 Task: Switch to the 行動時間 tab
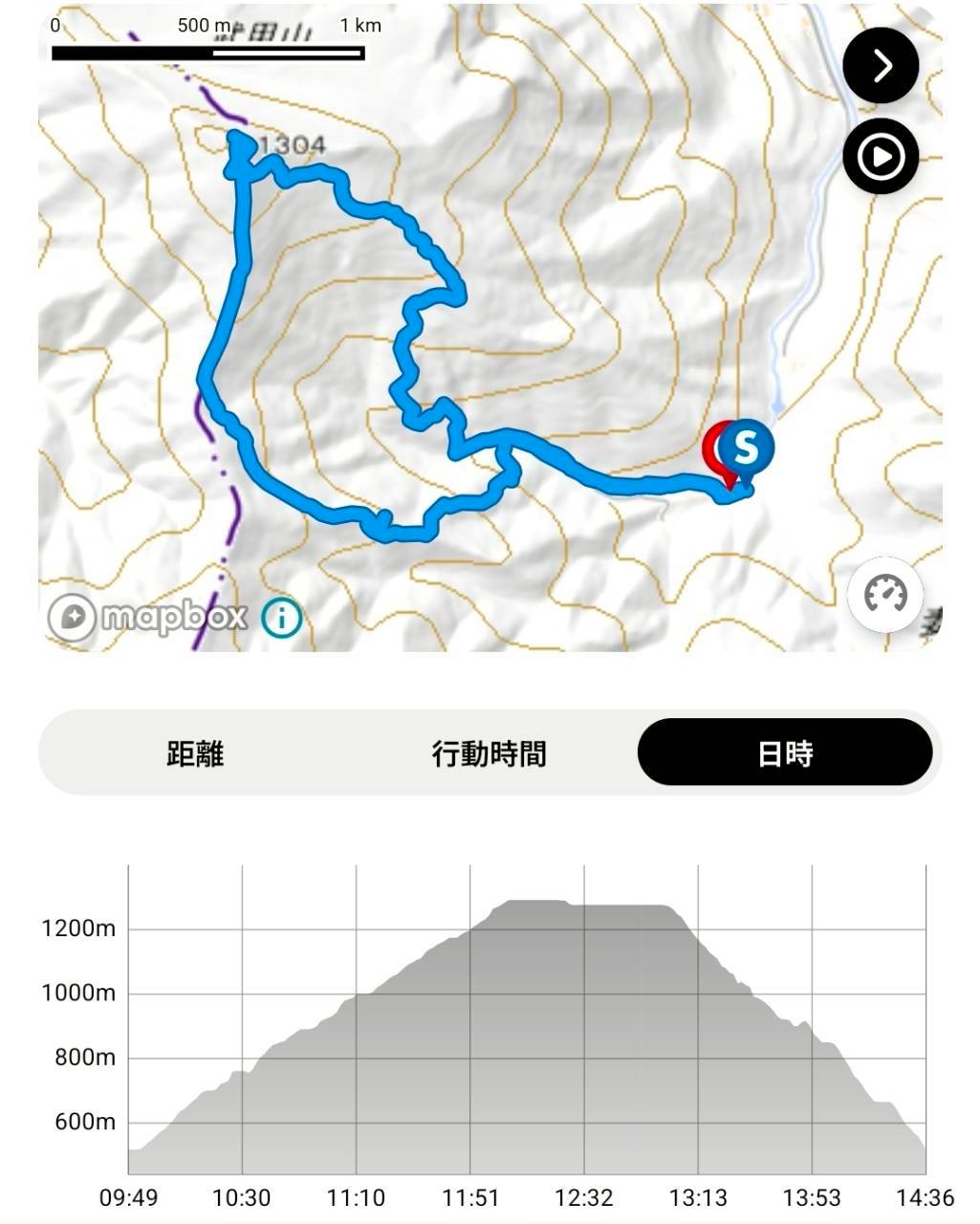pyautogui.click(x=489, y=754)
